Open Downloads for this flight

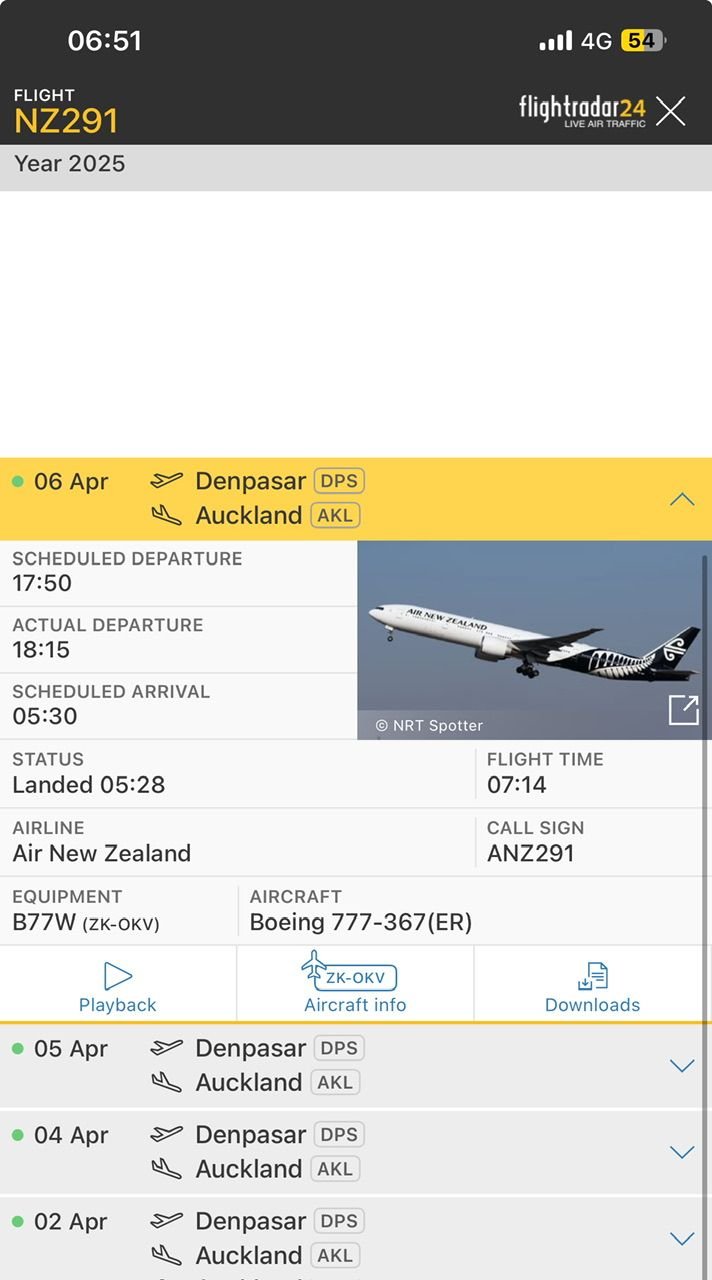pos(592,986)
